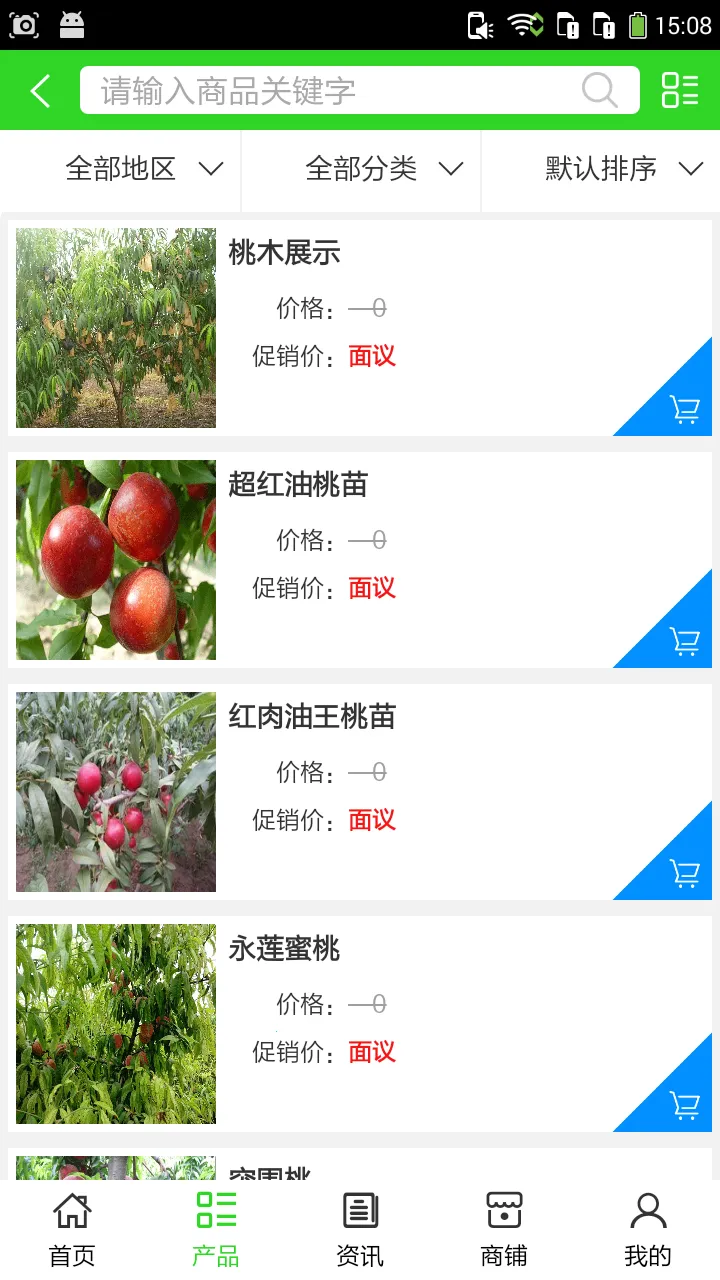
Task: Tap the cart icon on 红肉油王桃苗
Action: point(684,874)
